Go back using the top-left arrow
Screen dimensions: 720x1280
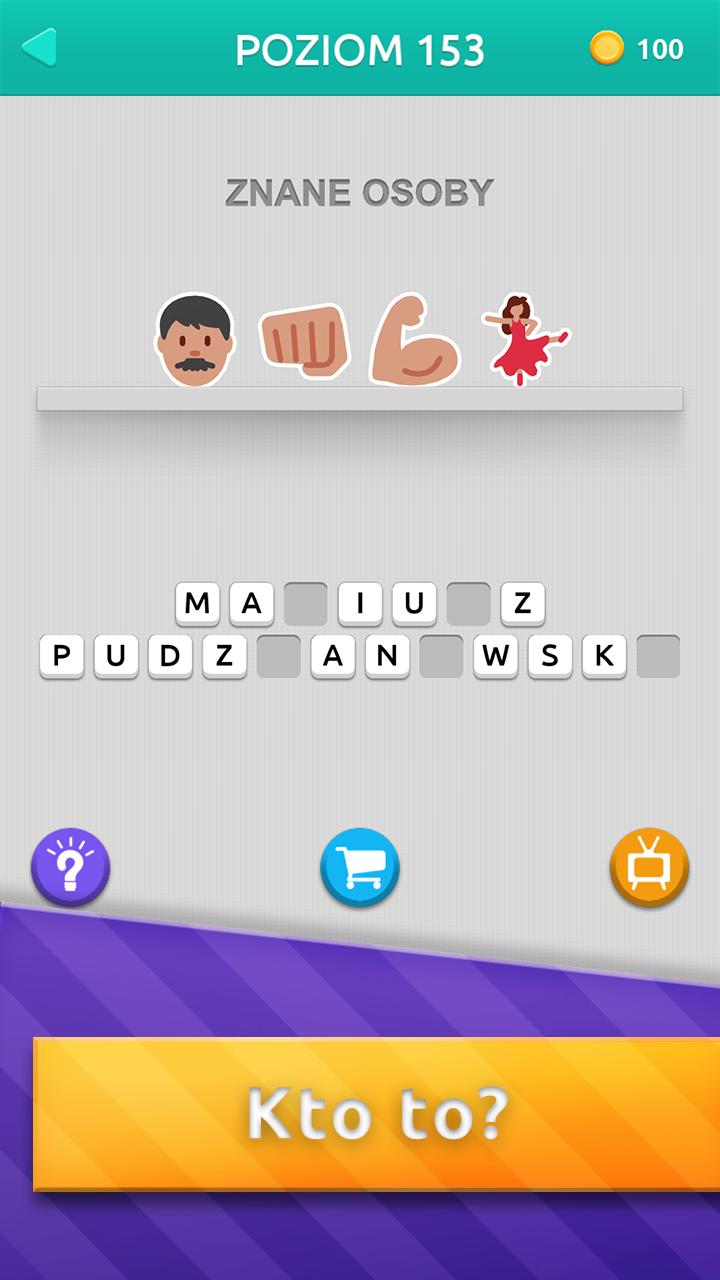40,48
